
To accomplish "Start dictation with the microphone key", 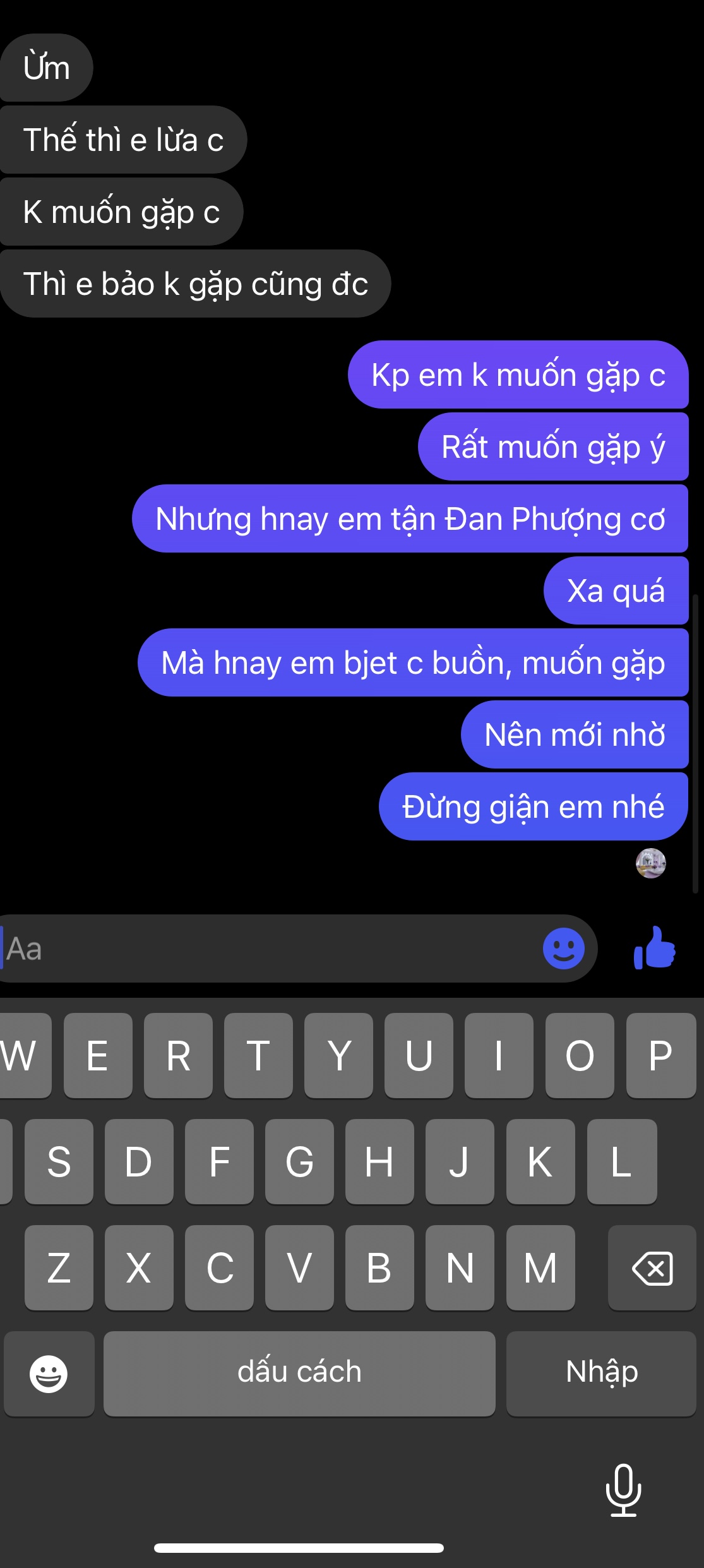I will [623, 1490].
